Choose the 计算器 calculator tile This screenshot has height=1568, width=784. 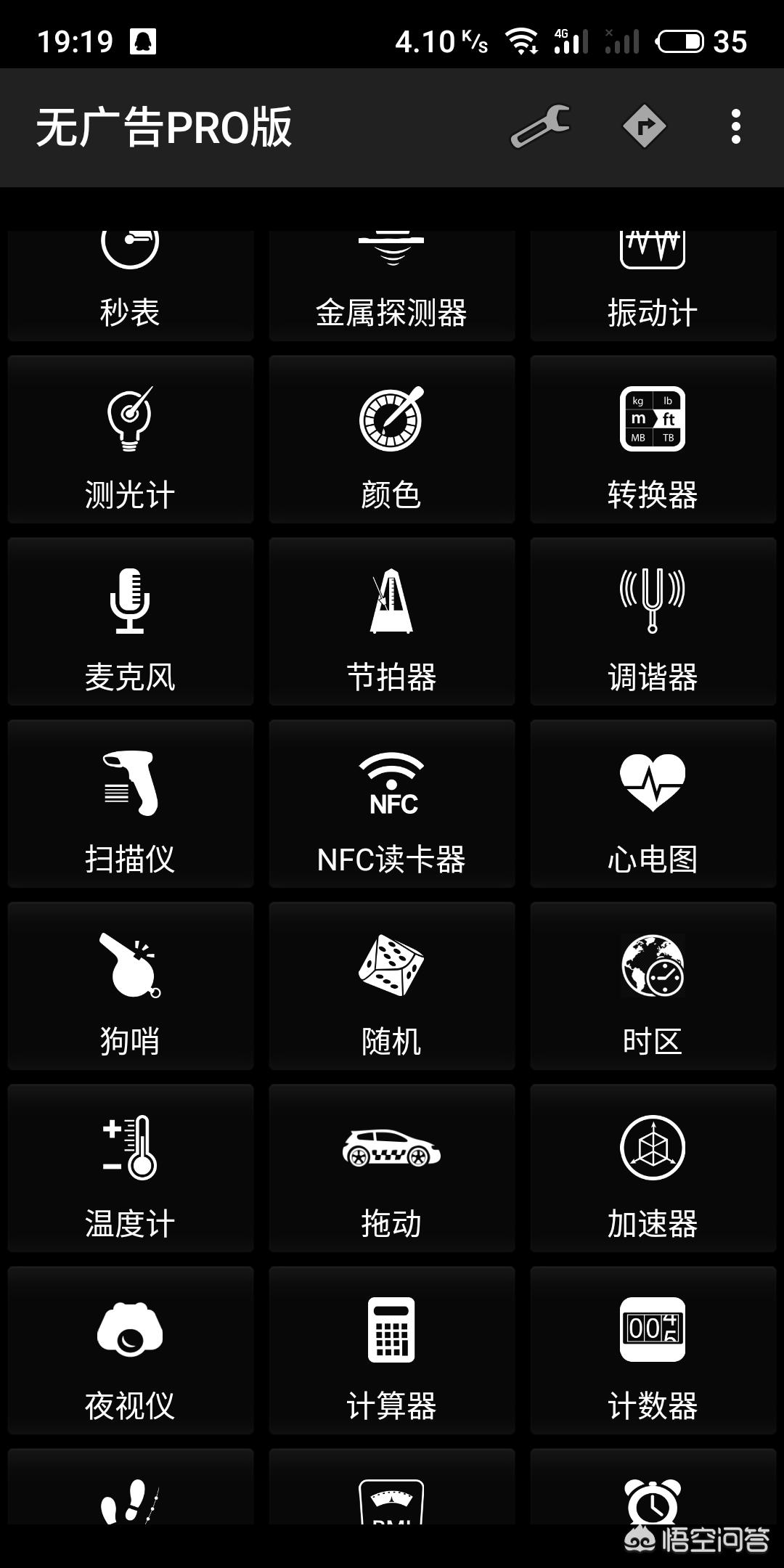pyautogui.click(x=392, y=1350)
